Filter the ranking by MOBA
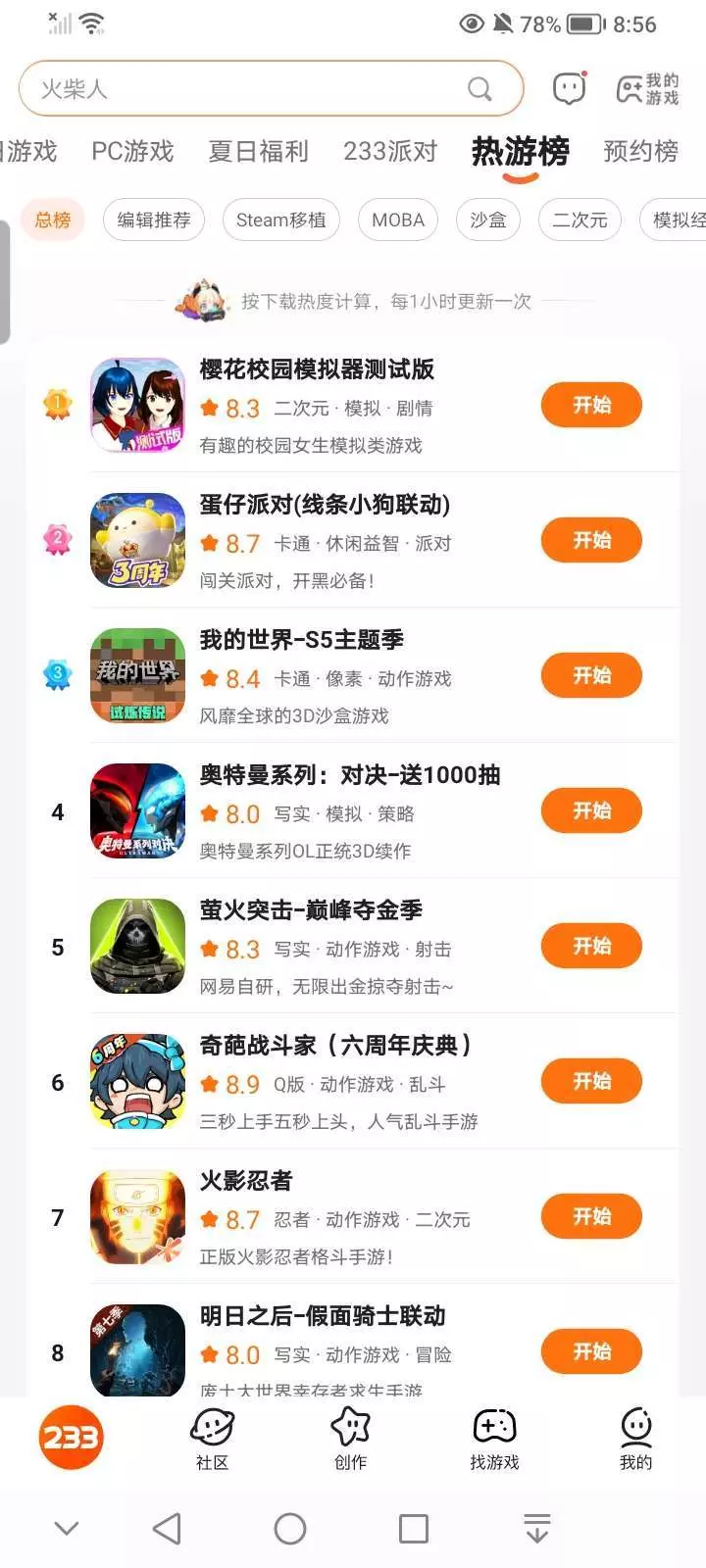This screenshot has height=1568, width=706. coord(398,220)
